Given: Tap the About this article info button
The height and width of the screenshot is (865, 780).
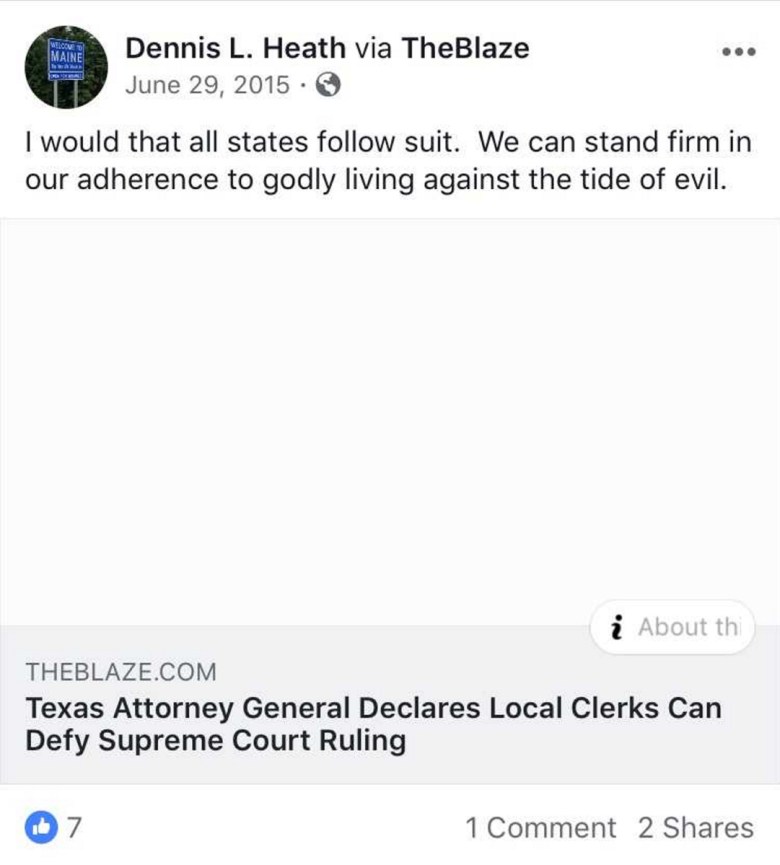Looking at the screenshot, I should [x=673, y=628].
